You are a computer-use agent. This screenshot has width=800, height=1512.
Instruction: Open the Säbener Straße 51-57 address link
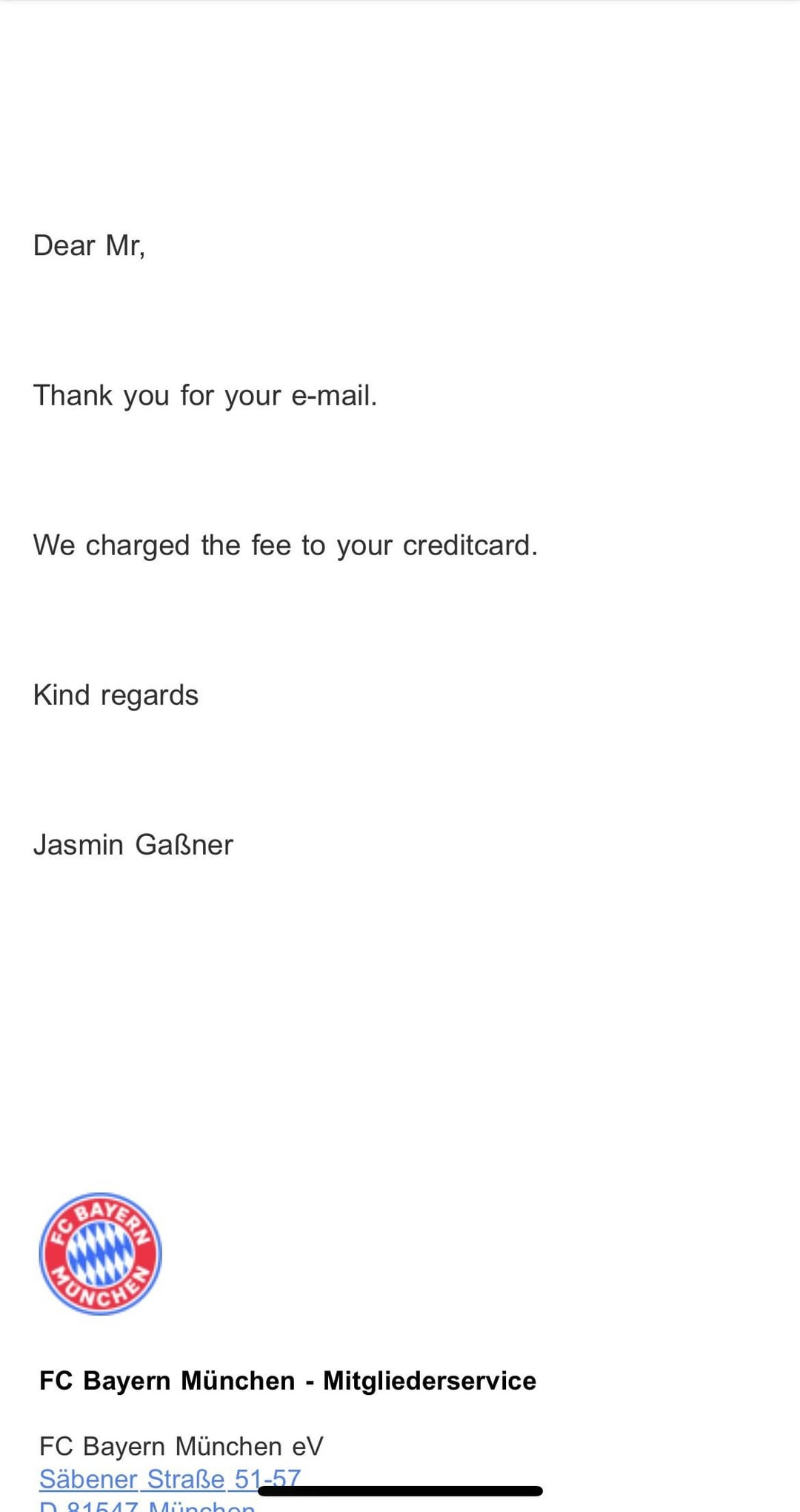(x=148, y=1479)
